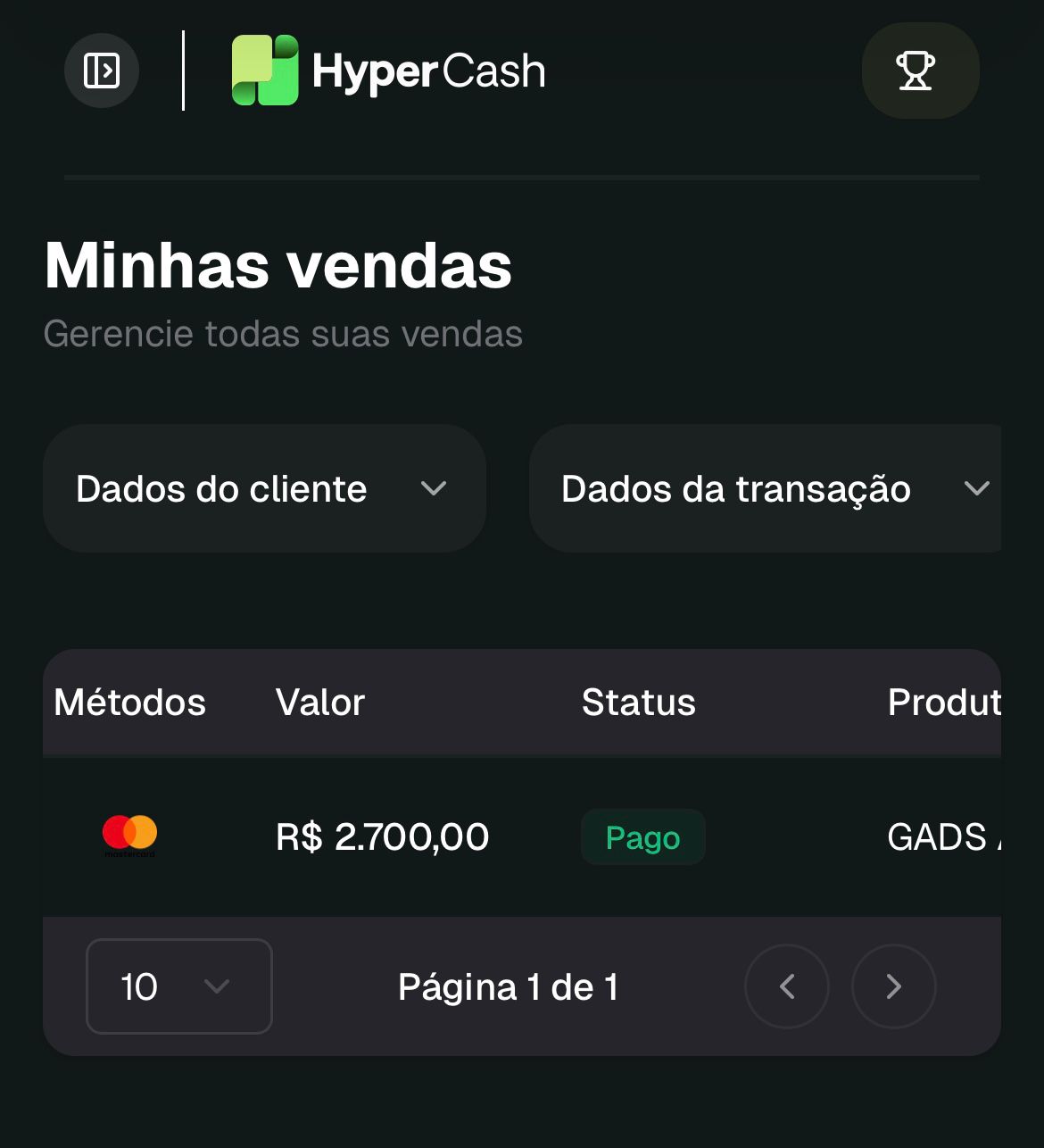Click the chevron inside Dados do cliente
The width and height of the screenshot is (1044, 1148).
click(435, 488)
